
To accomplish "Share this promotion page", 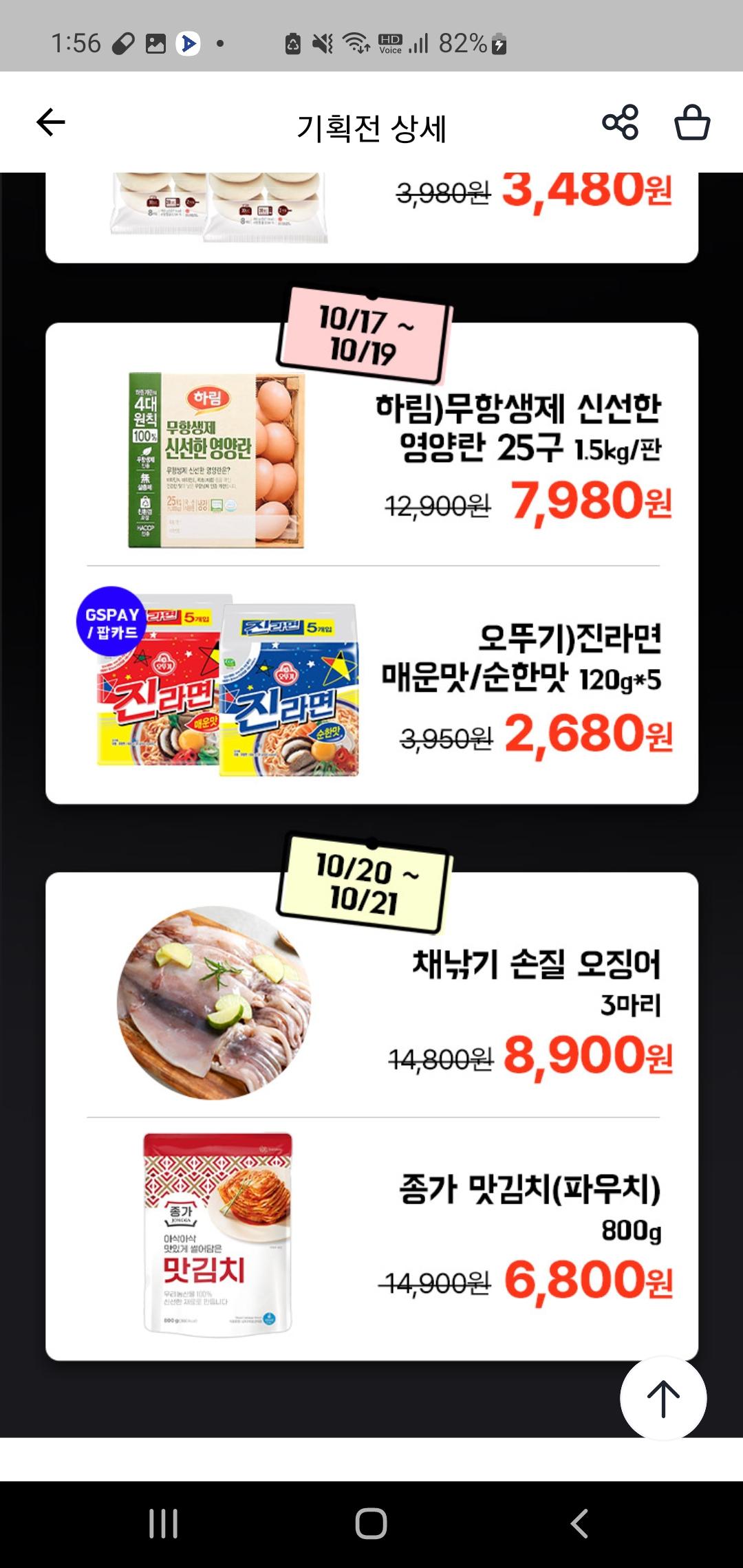I will [620, 123].
